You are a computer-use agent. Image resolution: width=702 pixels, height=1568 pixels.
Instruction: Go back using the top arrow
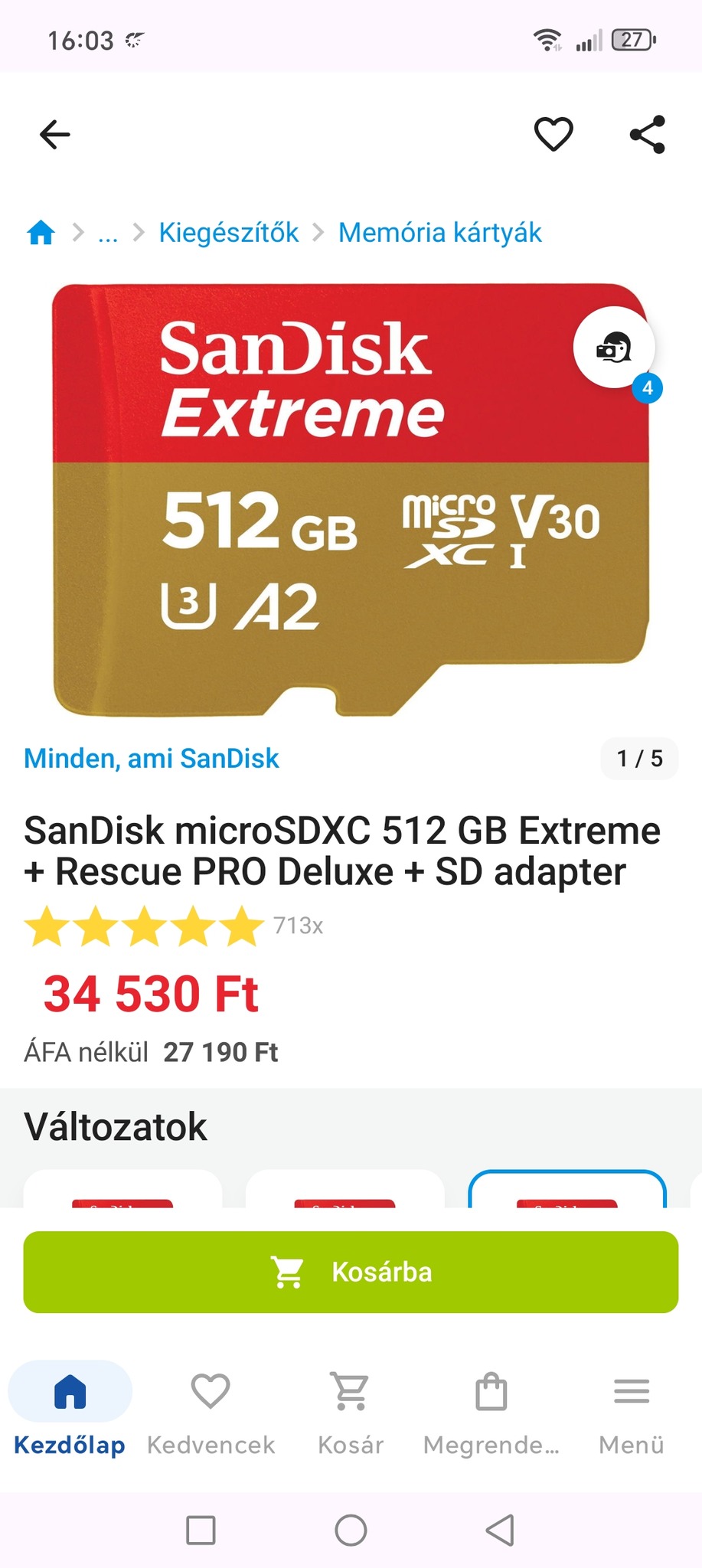click(x=55, y=135)
